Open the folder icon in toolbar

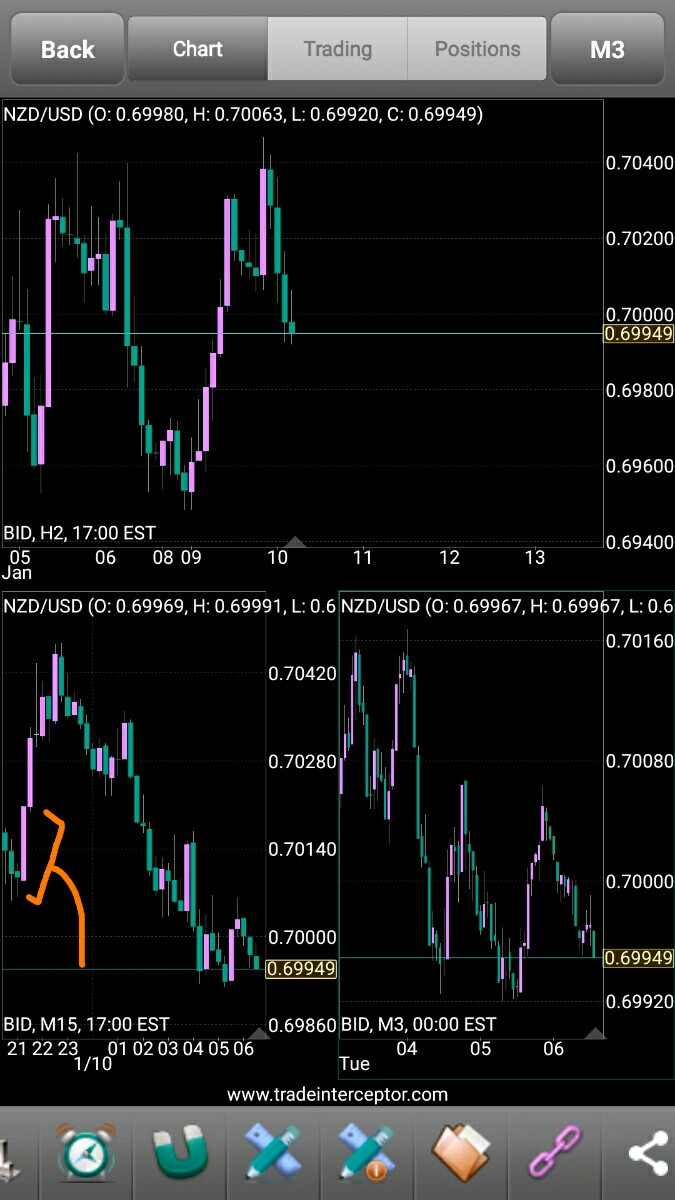point(461,1153)
